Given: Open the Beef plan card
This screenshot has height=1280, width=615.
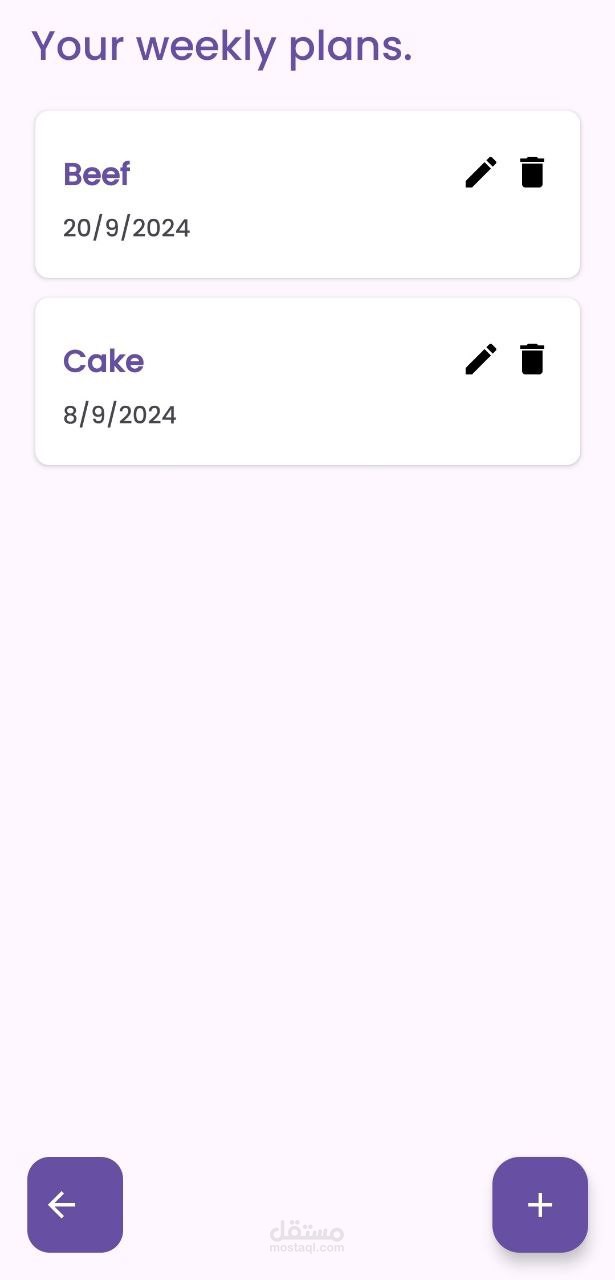Looking at the screenshot, I should [x=250, y=200].
